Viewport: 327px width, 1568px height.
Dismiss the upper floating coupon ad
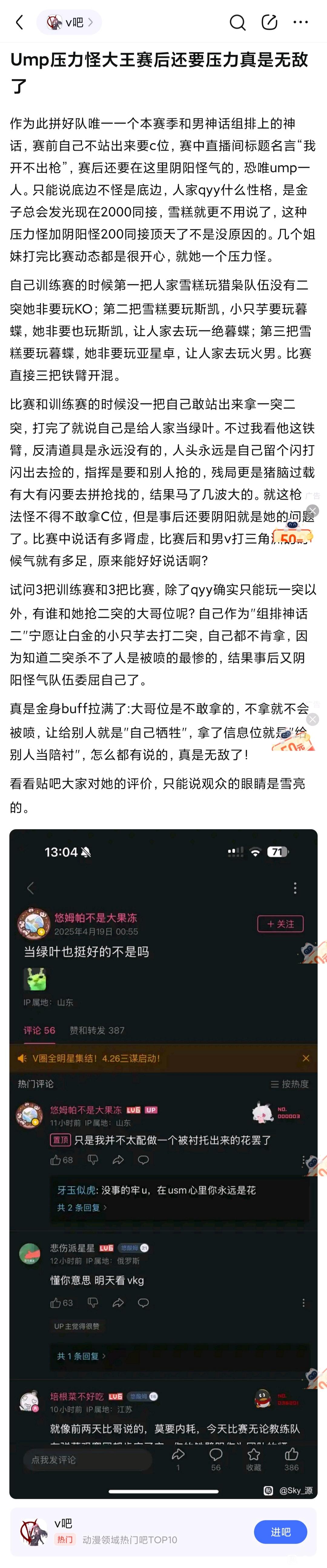pos(312,511)
